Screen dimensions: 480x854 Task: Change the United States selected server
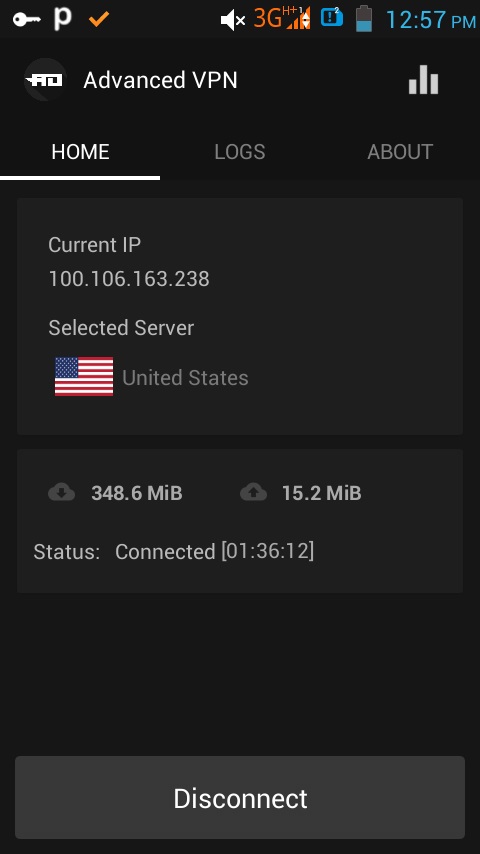(x=151, y=377)
